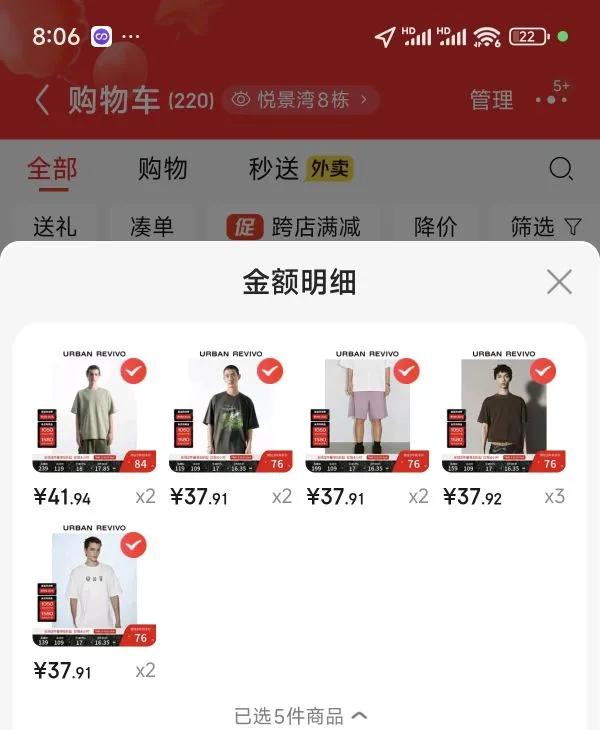This screenshot has height=730, width=600.
Task: Uncheck the green T-shirt priced ¥41.94
Action: pyautogui.click(x=134, y=371)
